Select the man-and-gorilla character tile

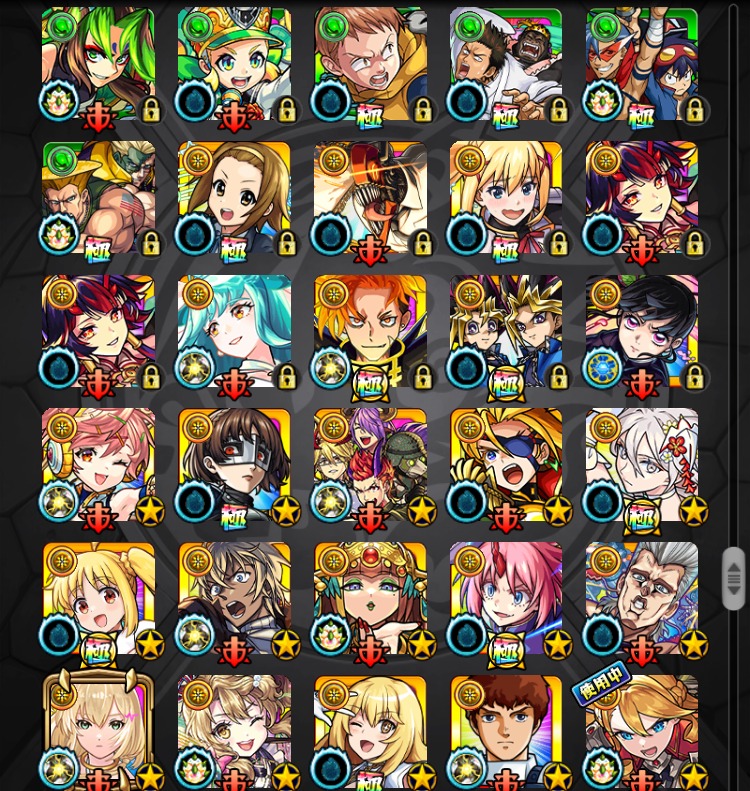506,64
